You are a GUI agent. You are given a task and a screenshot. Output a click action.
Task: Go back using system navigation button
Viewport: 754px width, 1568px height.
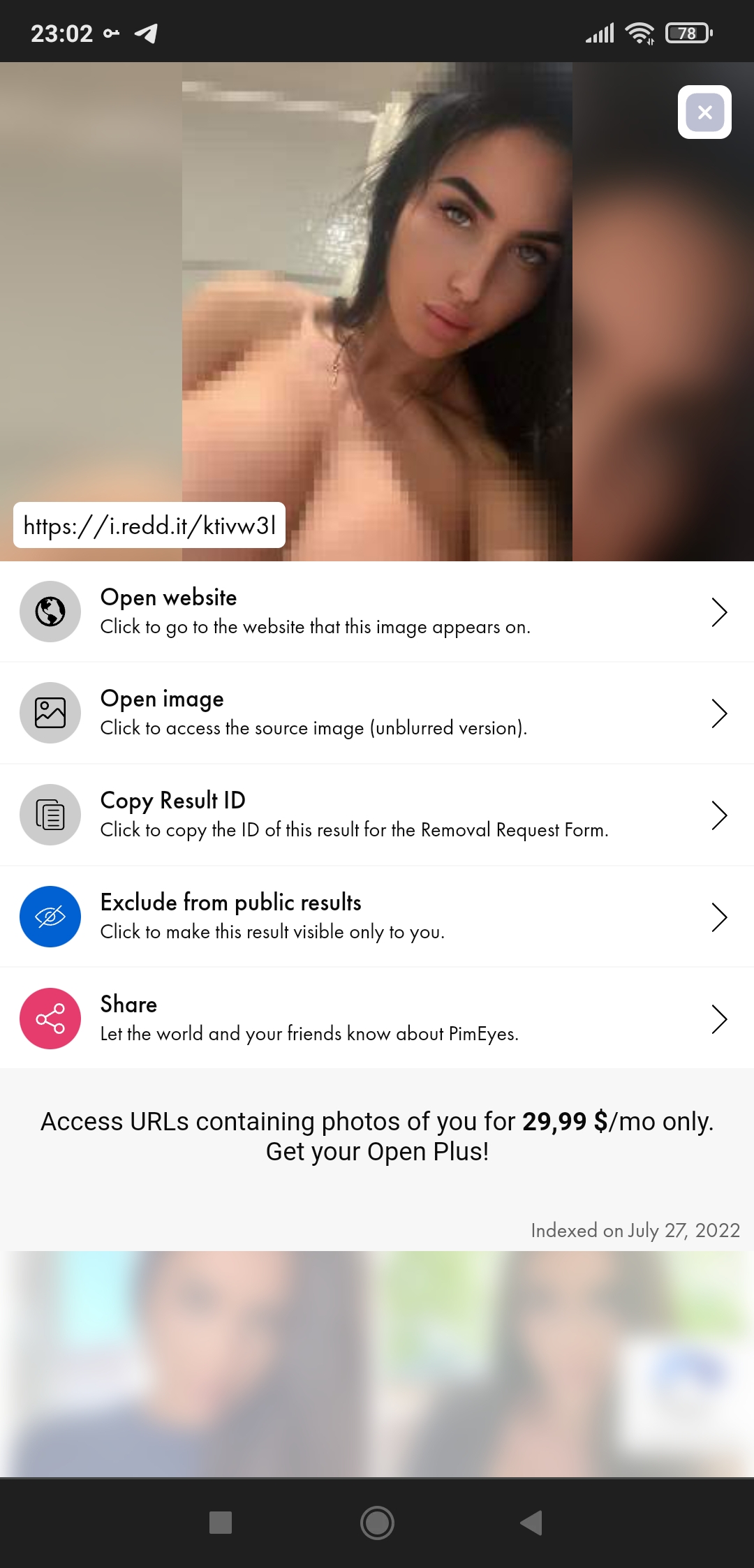pyautogui.click(x=531, y=1523)
